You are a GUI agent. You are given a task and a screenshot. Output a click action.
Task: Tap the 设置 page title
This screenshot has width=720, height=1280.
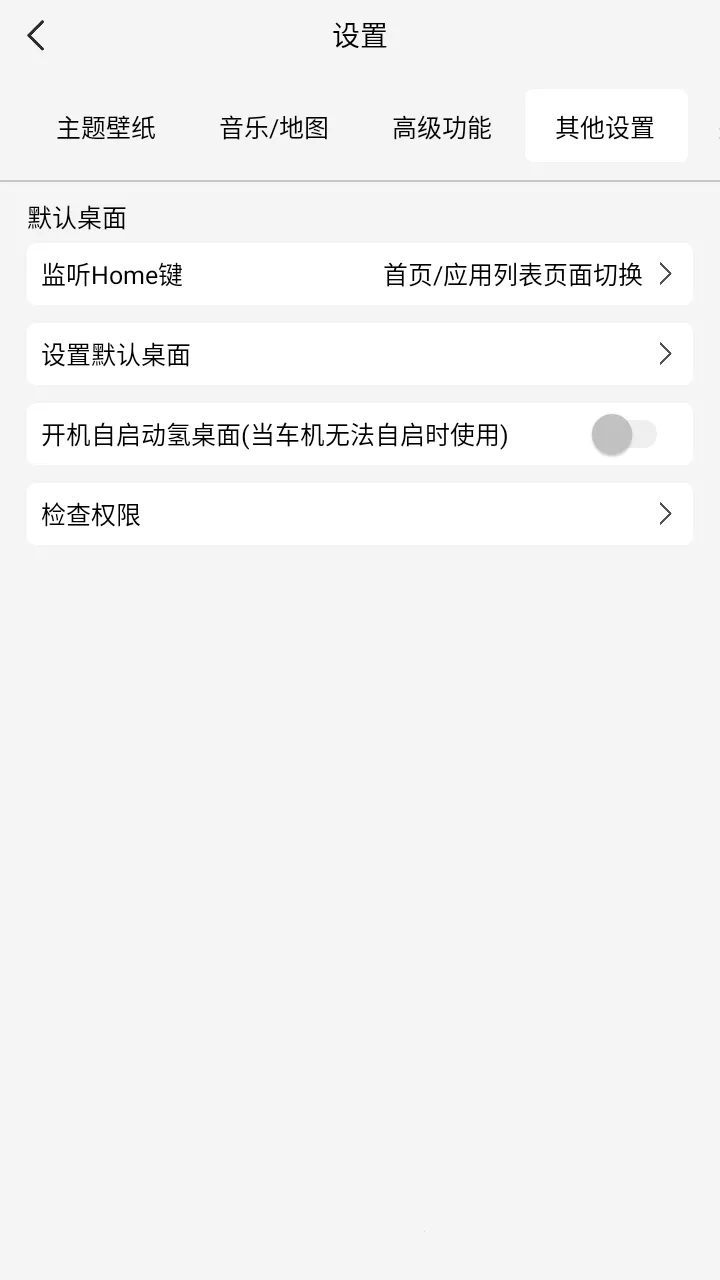point(360,35)
